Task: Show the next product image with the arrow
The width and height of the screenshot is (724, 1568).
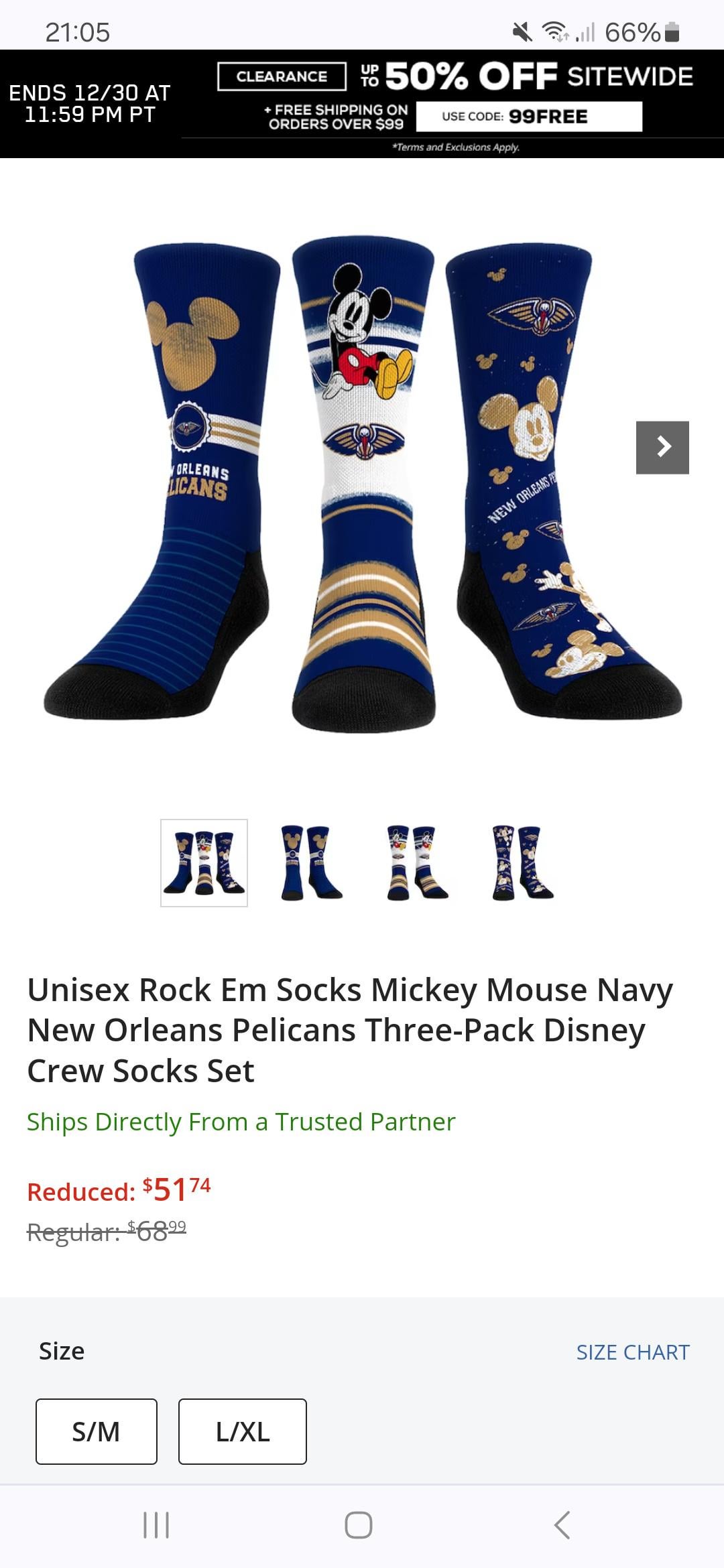Action: pos(662,447)
